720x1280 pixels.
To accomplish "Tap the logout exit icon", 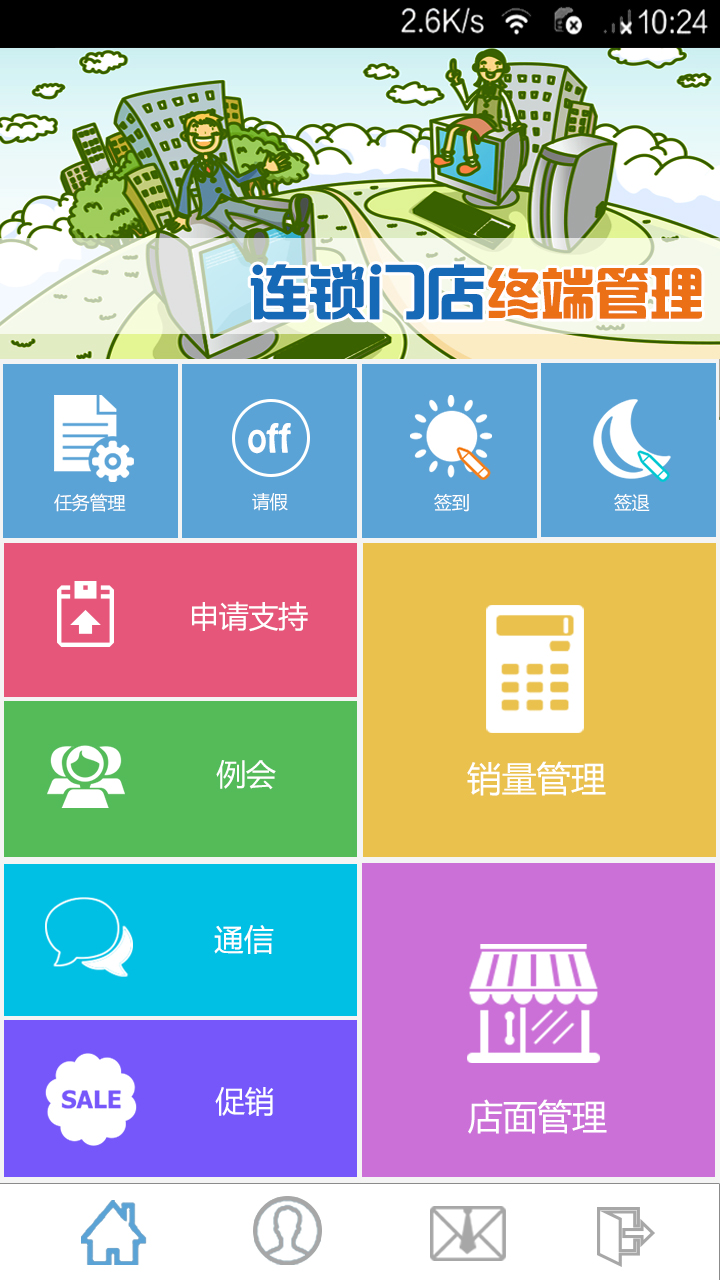I will point(624,1232).
